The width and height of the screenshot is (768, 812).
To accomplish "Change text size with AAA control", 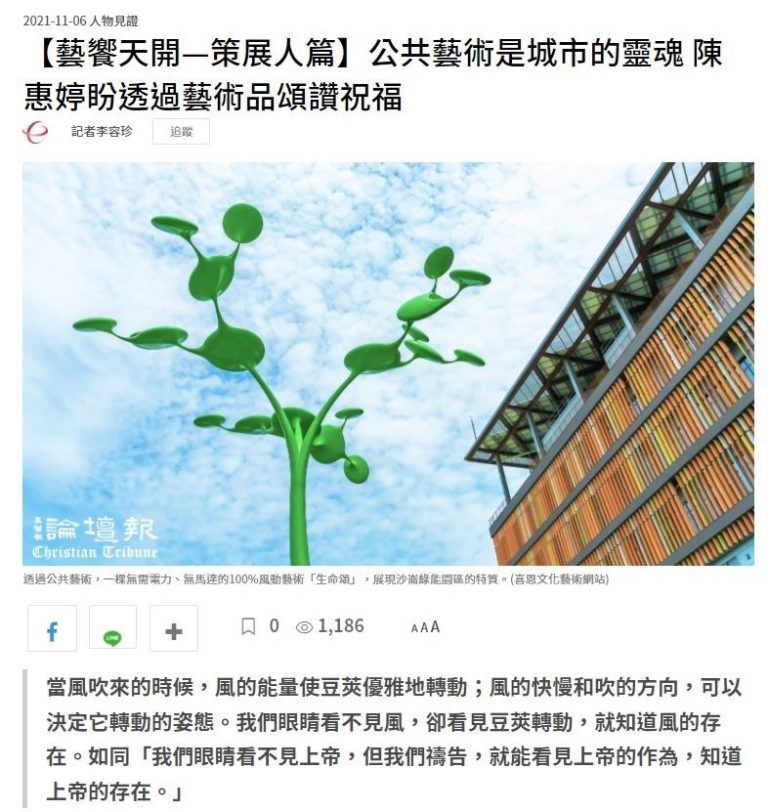I will [425, 627].
